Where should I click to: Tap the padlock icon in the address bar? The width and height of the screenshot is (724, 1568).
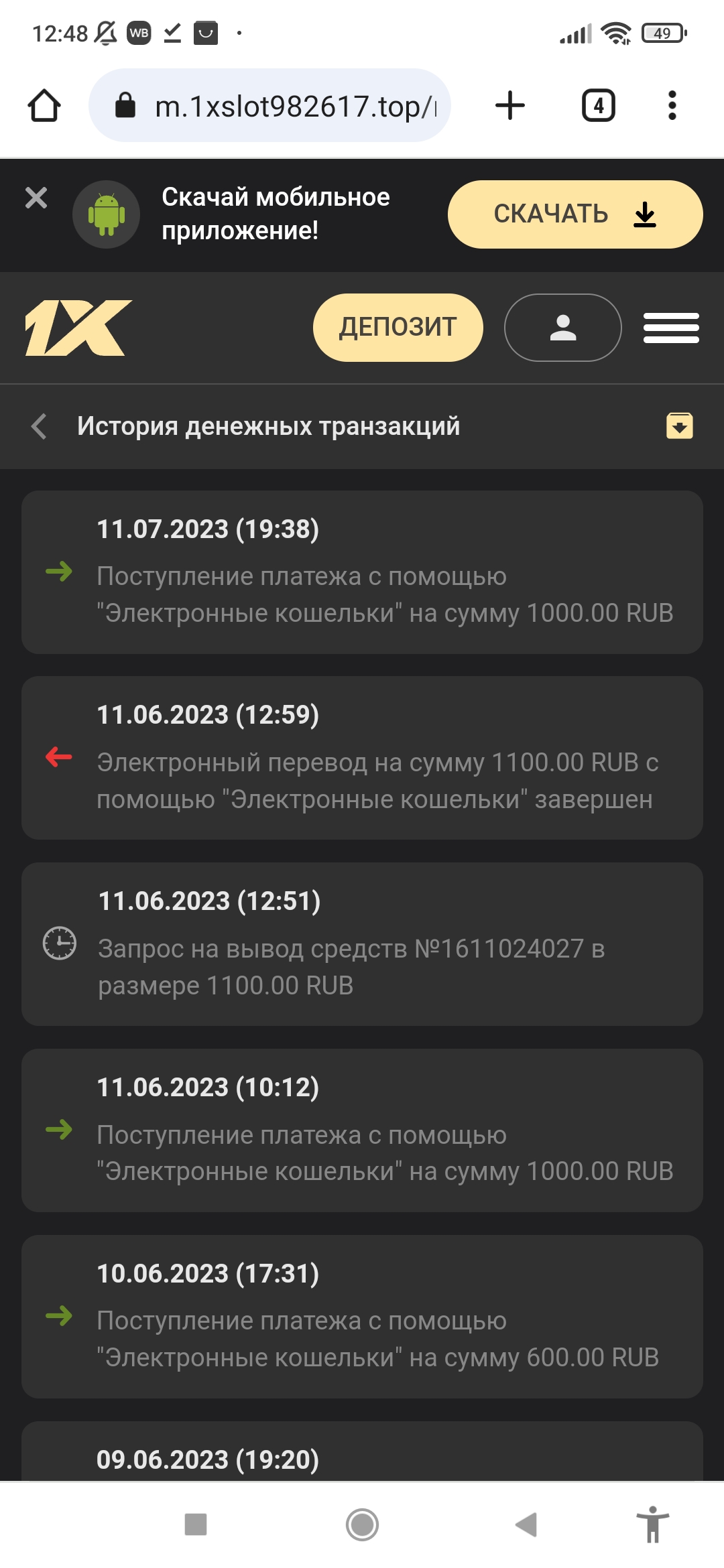tap(125, 105)
